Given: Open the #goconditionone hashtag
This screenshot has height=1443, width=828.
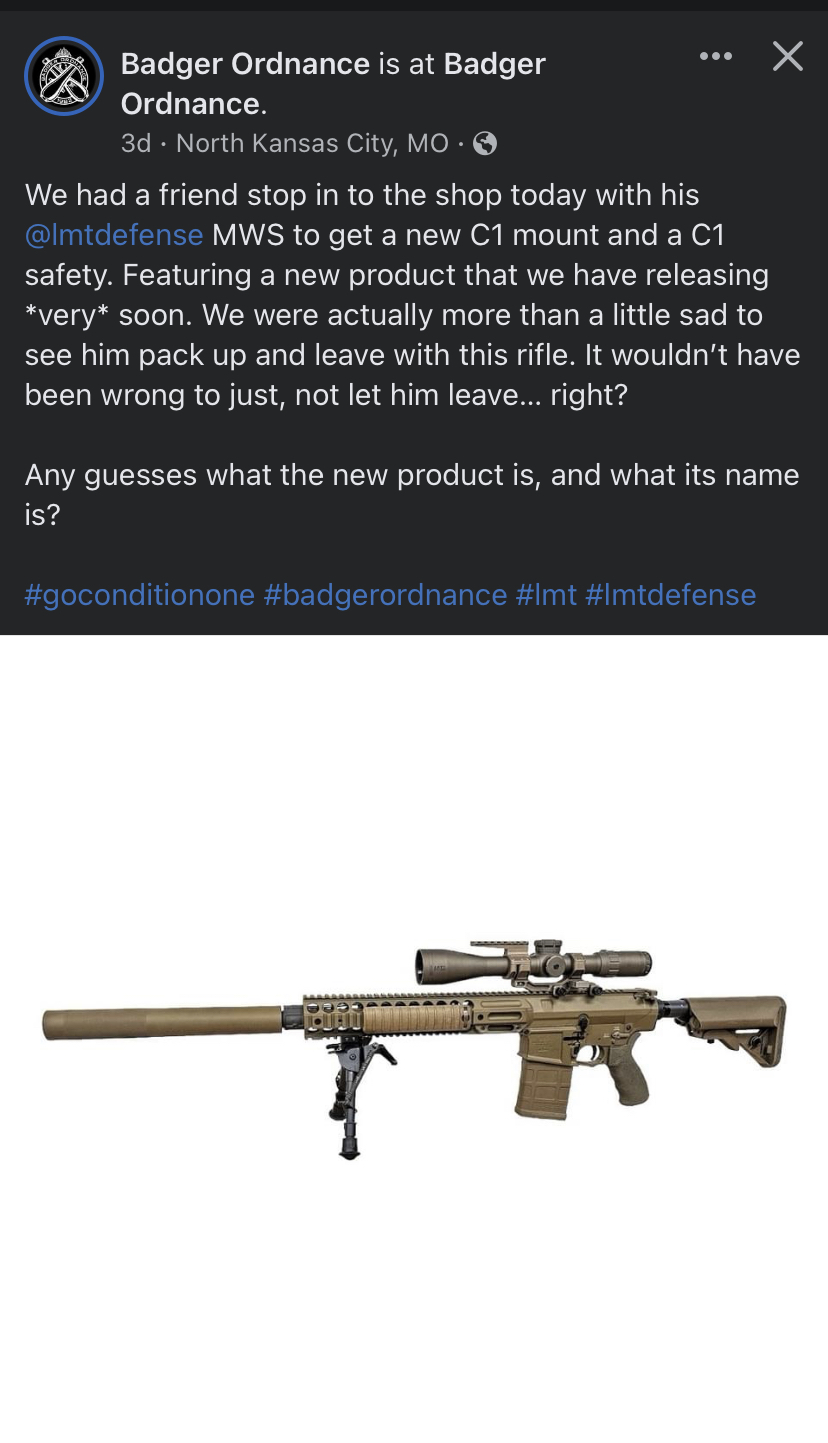Looking at the screenshot, I should 140,595.
